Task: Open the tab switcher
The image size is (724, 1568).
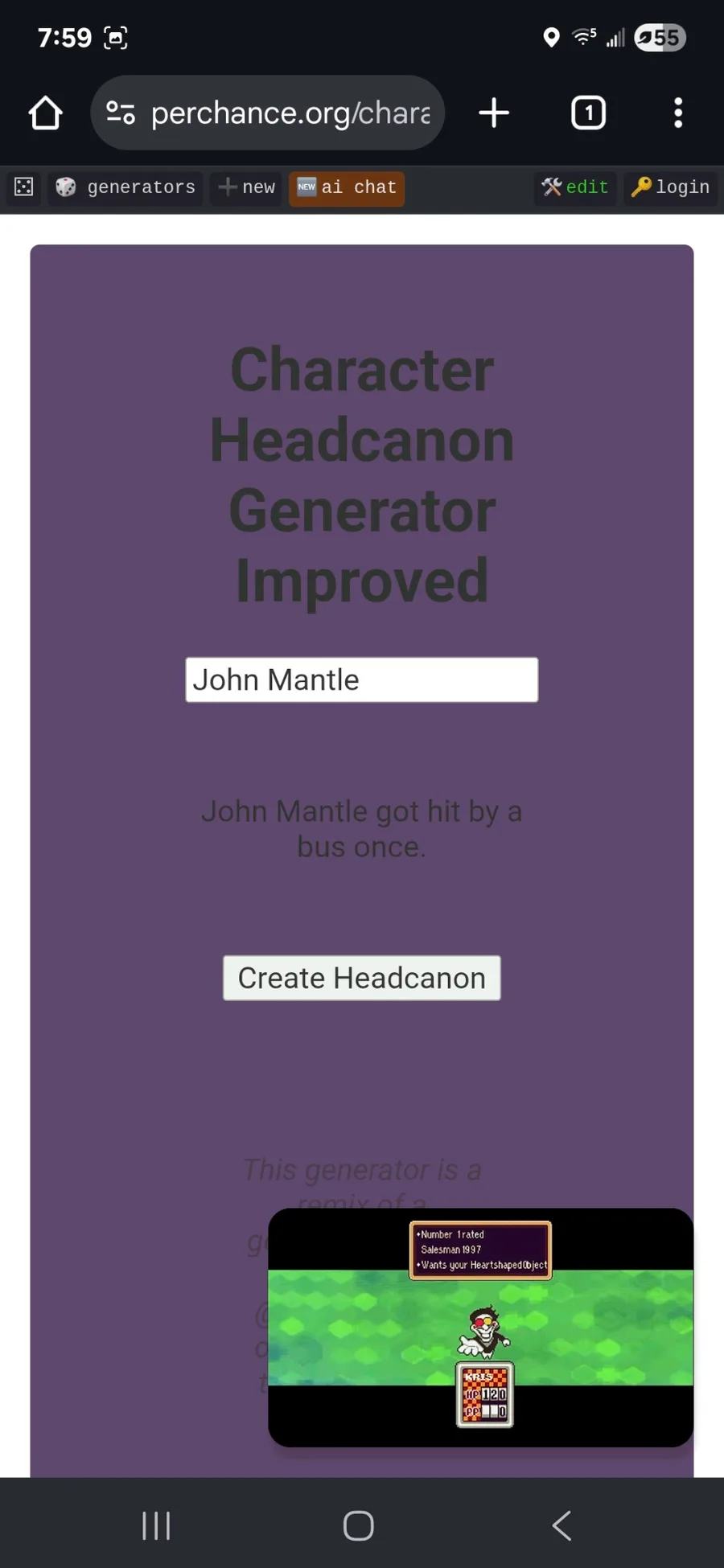Action: click(x=588, y=113)
